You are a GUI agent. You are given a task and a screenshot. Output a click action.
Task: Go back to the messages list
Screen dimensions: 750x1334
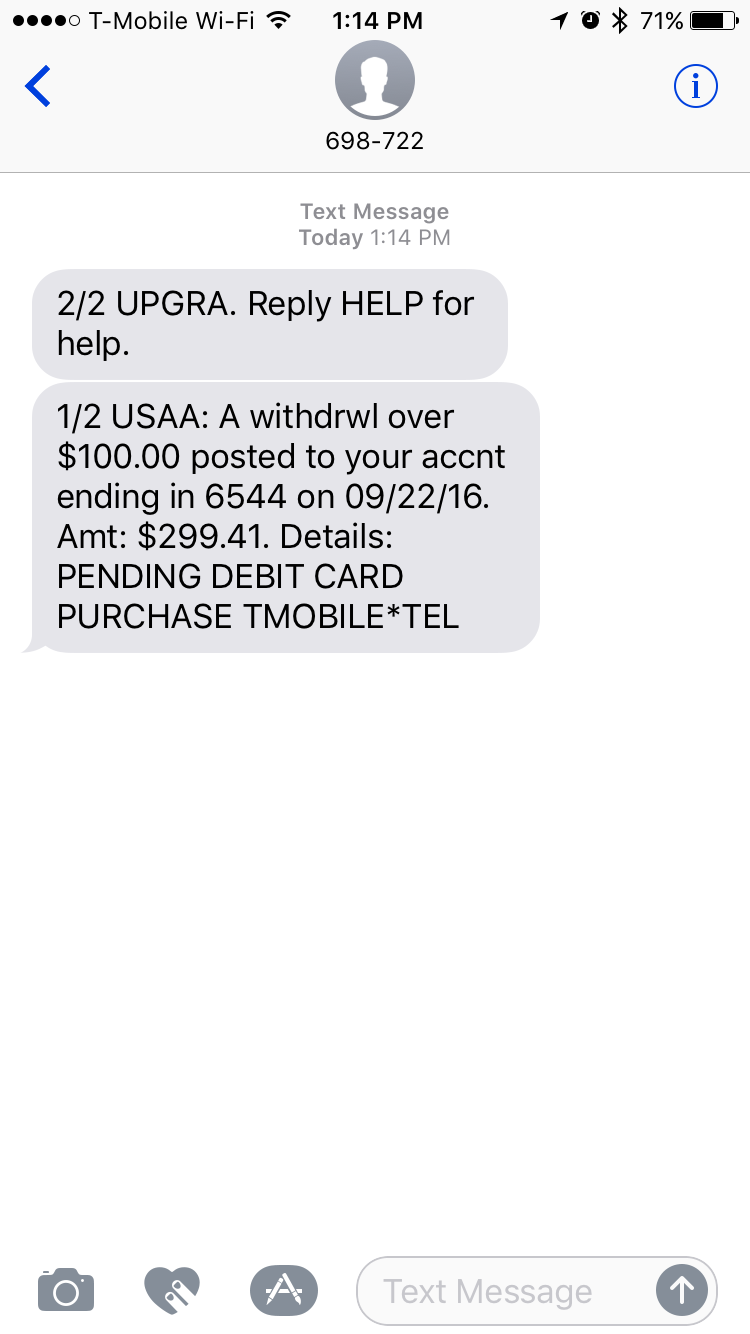pyautogui.click(x=38, y=87)
